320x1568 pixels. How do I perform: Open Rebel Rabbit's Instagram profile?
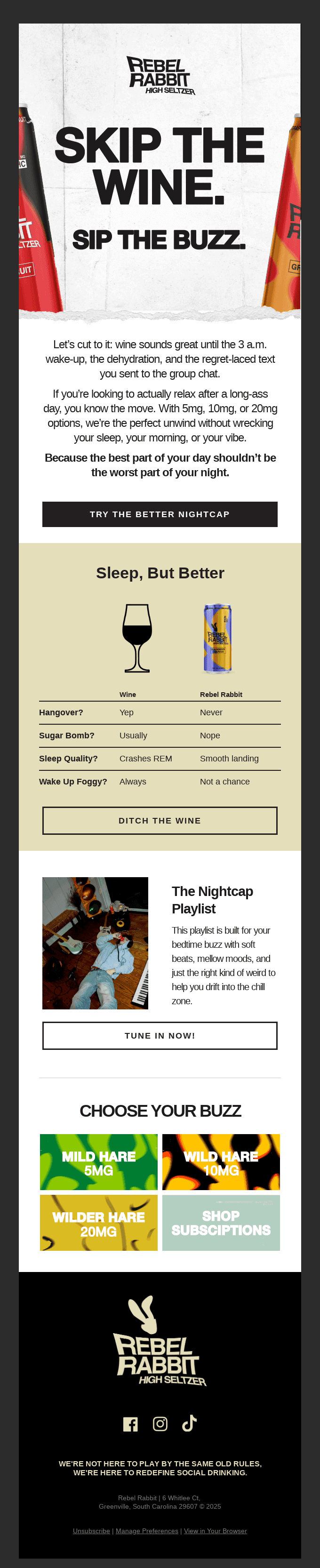point(160,1424)
